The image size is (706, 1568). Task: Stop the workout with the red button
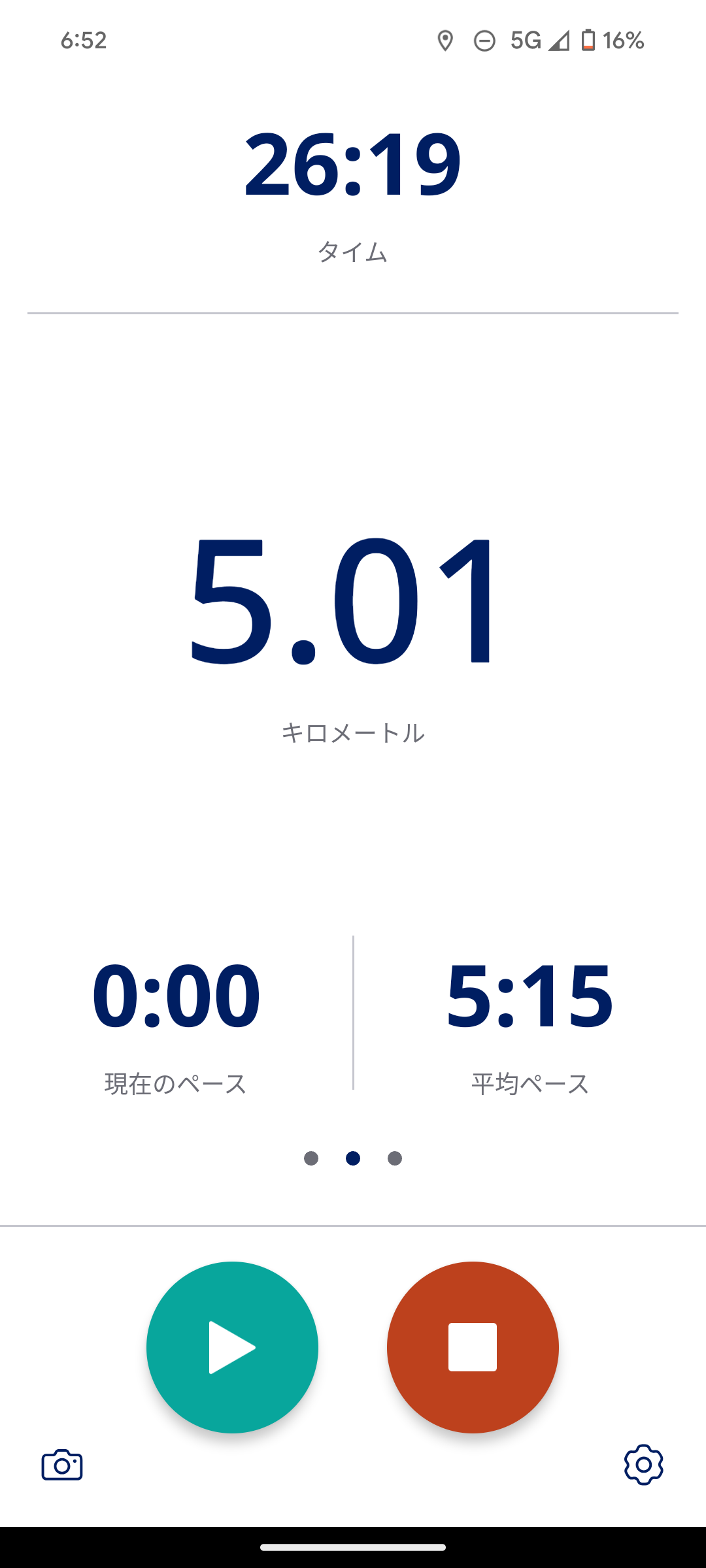473,1347
